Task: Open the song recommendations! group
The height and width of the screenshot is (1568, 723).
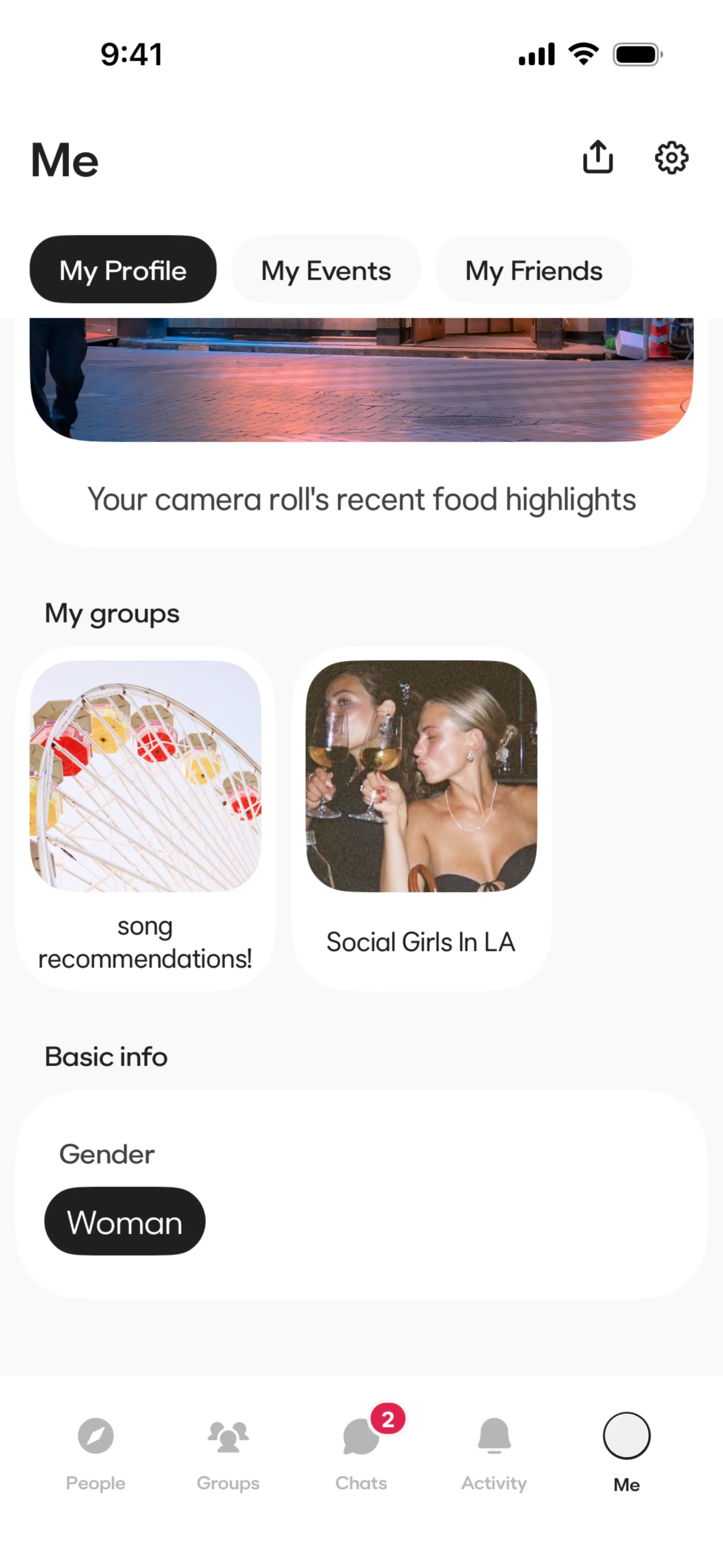Action: [x=145, y=818]
